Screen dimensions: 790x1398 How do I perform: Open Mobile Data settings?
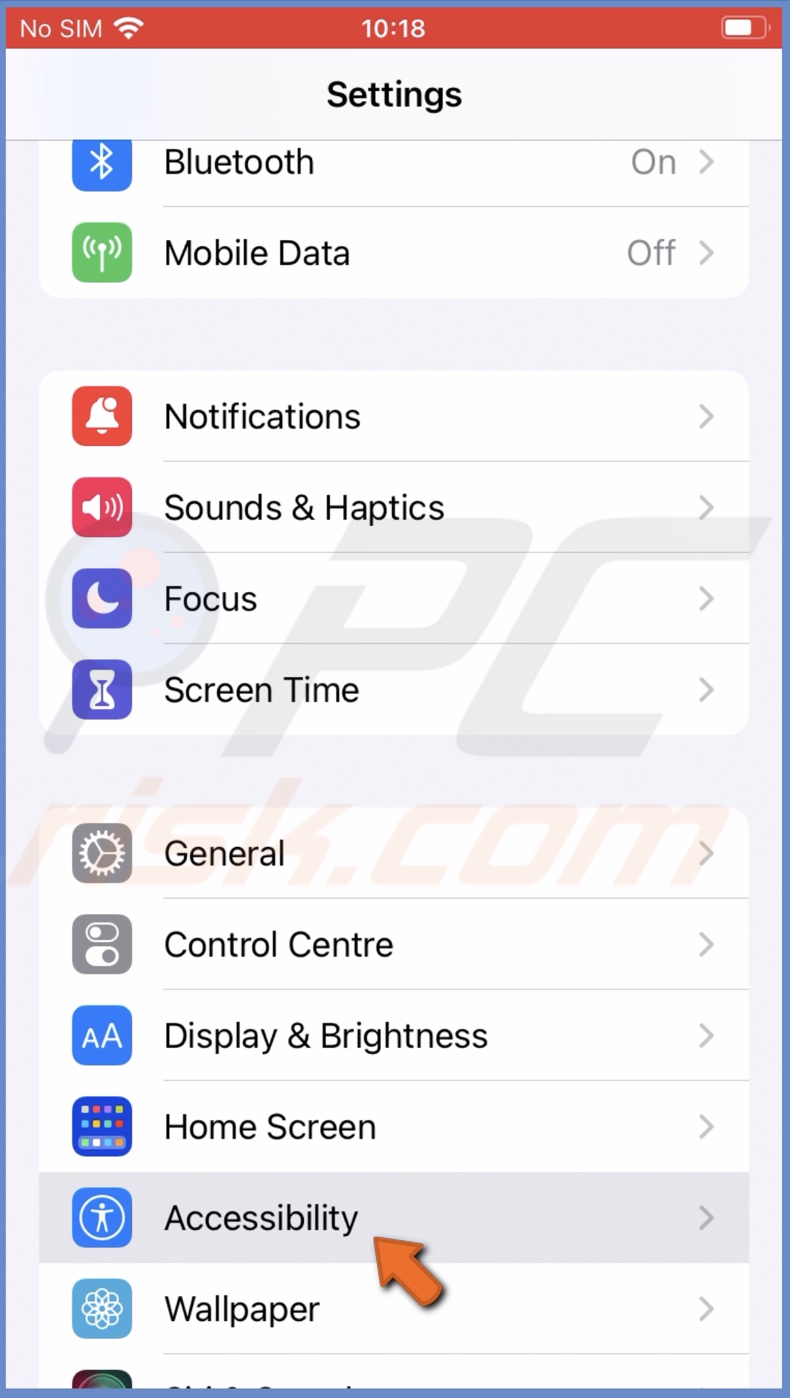(x=394, y=253)
